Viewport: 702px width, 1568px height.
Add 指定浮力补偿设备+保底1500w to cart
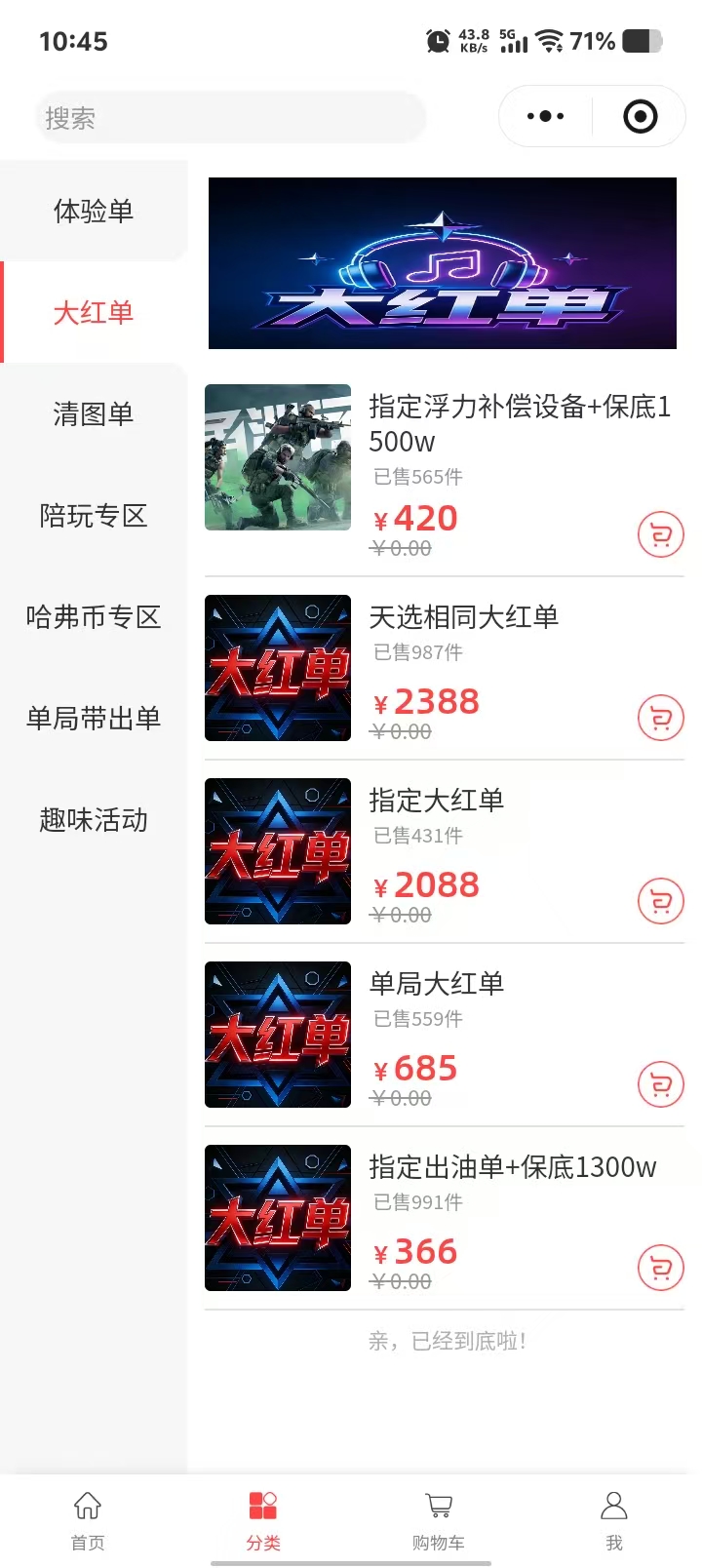click(x=660, y=534)
